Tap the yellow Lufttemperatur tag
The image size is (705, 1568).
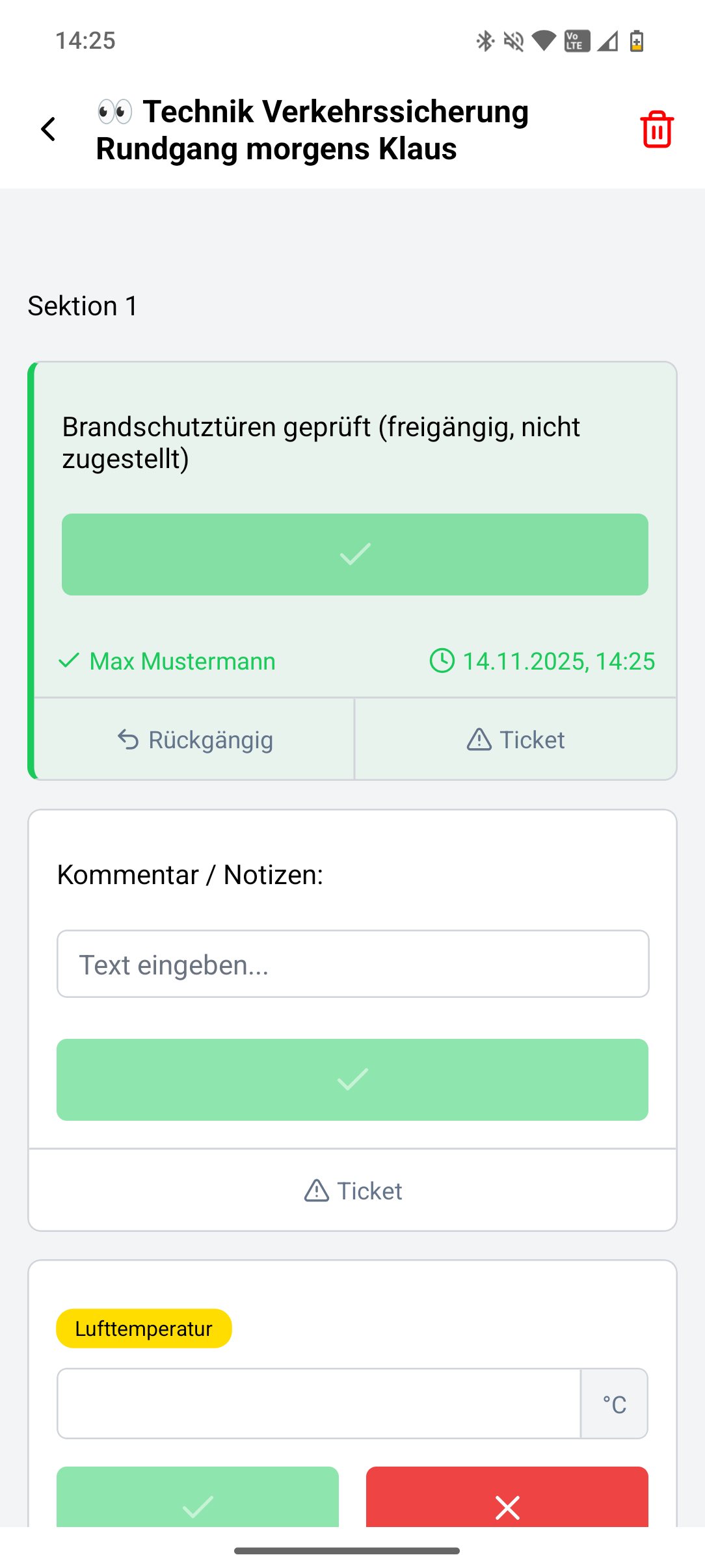click(x=144, y=1328)
